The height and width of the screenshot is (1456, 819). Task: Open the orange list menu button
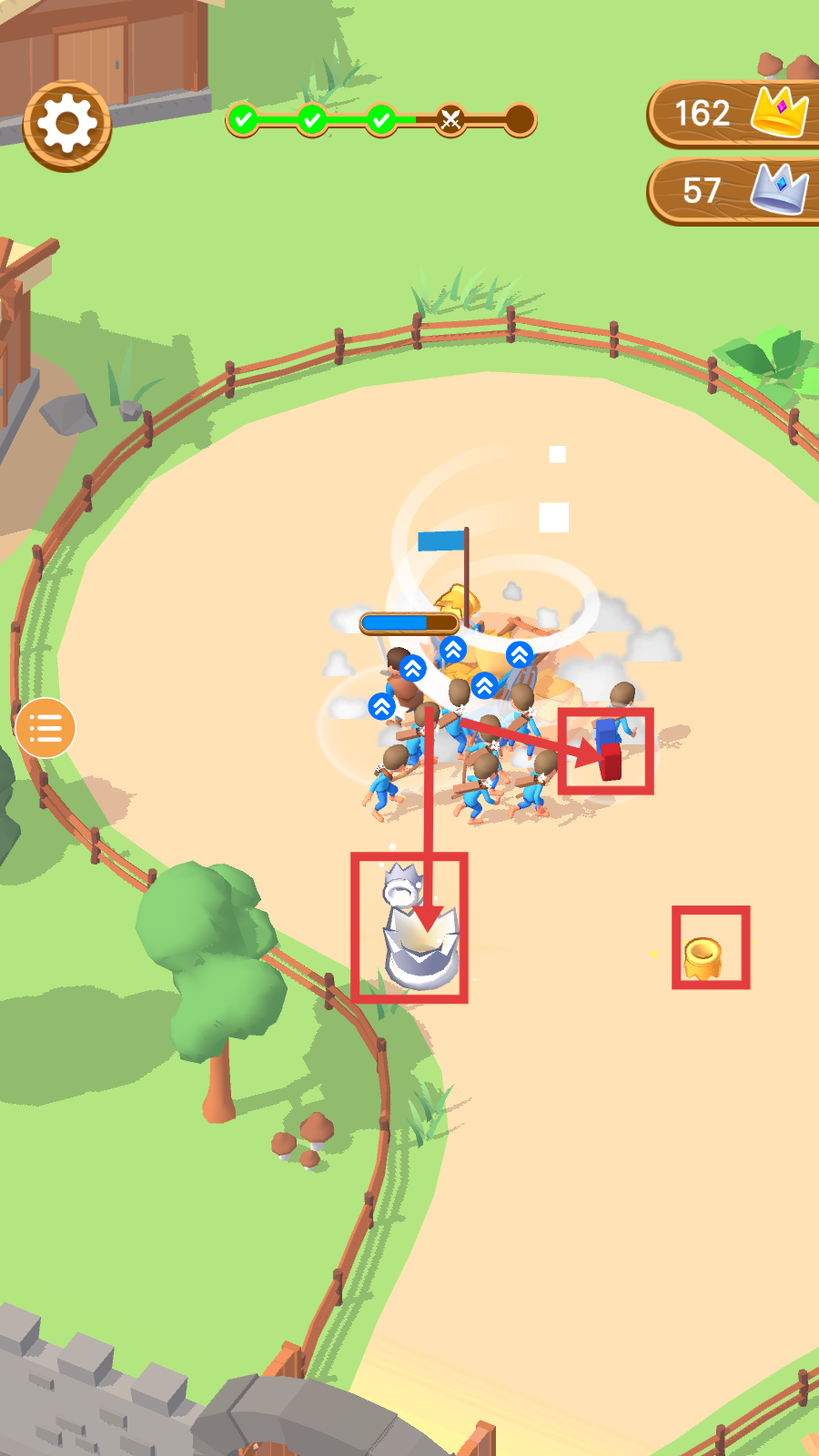tap(45, 728)
